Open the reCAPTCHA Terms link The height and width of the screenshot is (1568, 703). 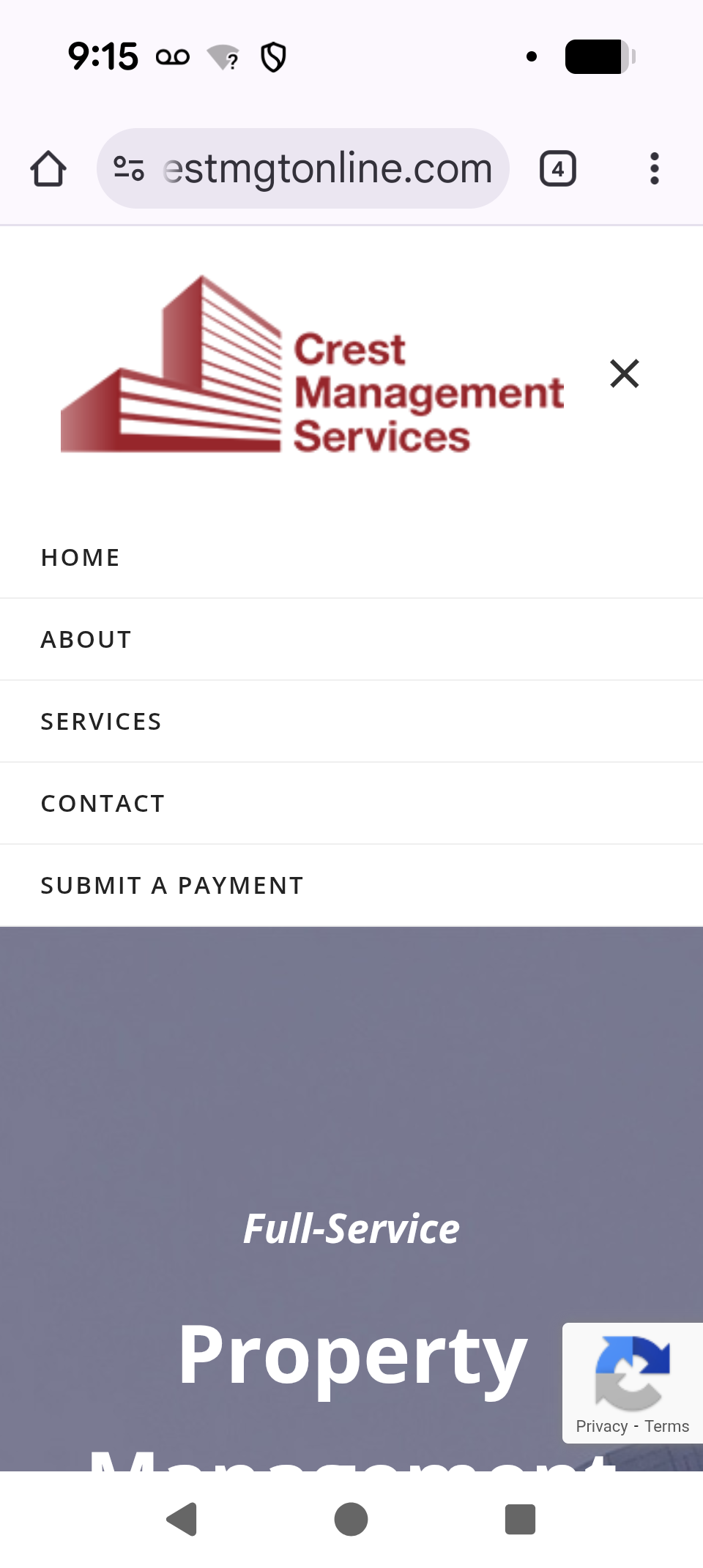(667, 1426)
